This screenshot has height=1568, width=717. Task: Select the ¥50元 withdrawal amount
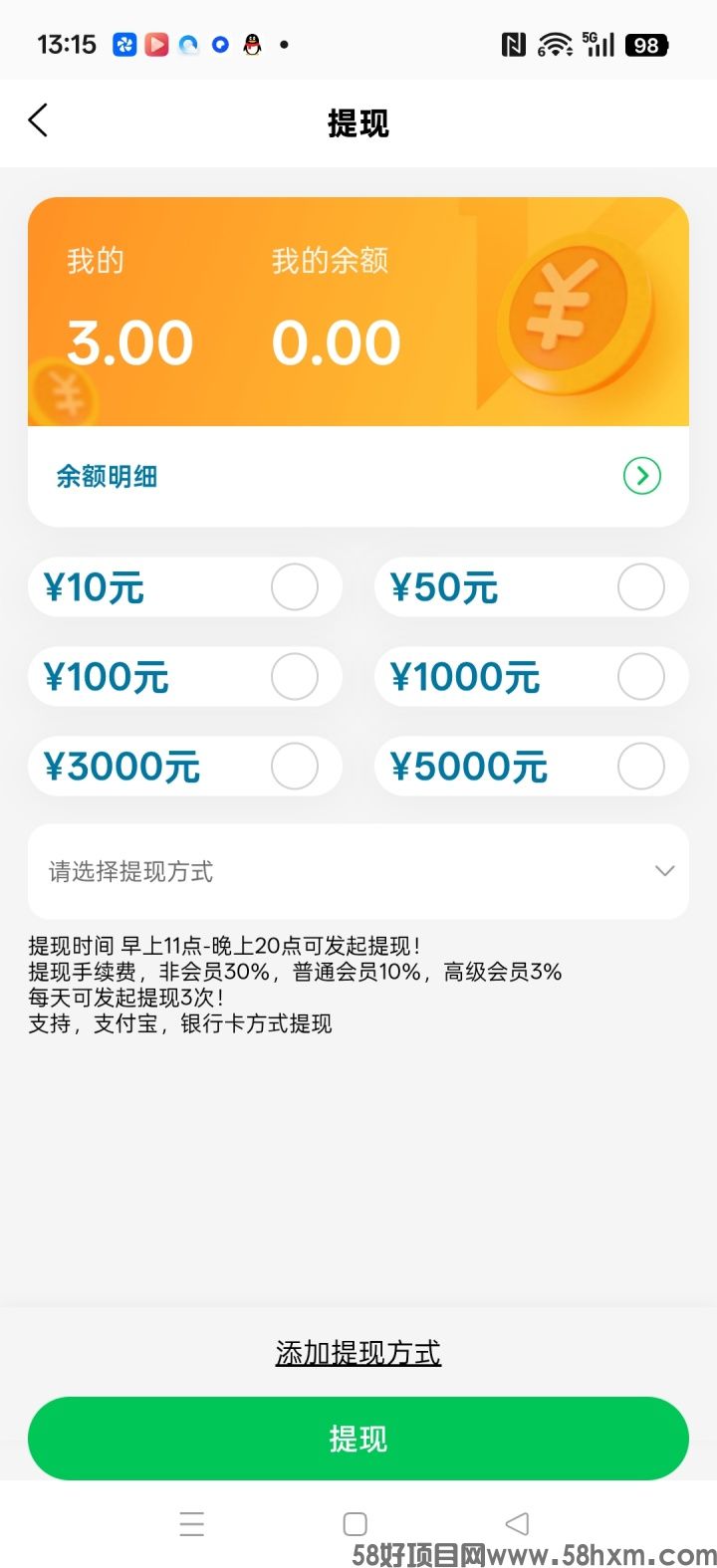[x=640, y=587]
